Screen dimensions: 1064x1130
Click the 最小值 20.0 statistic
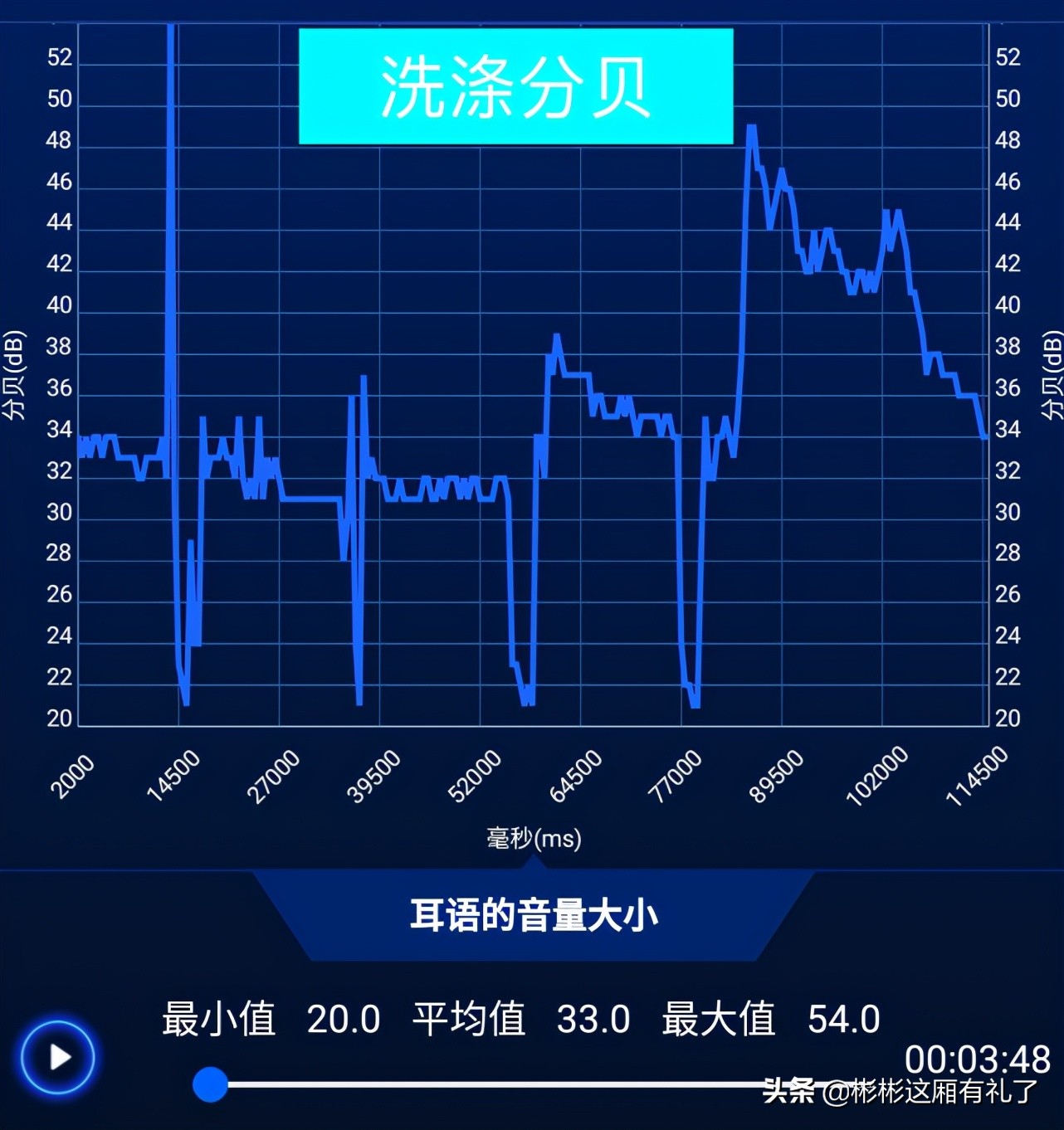(270, 1018)
